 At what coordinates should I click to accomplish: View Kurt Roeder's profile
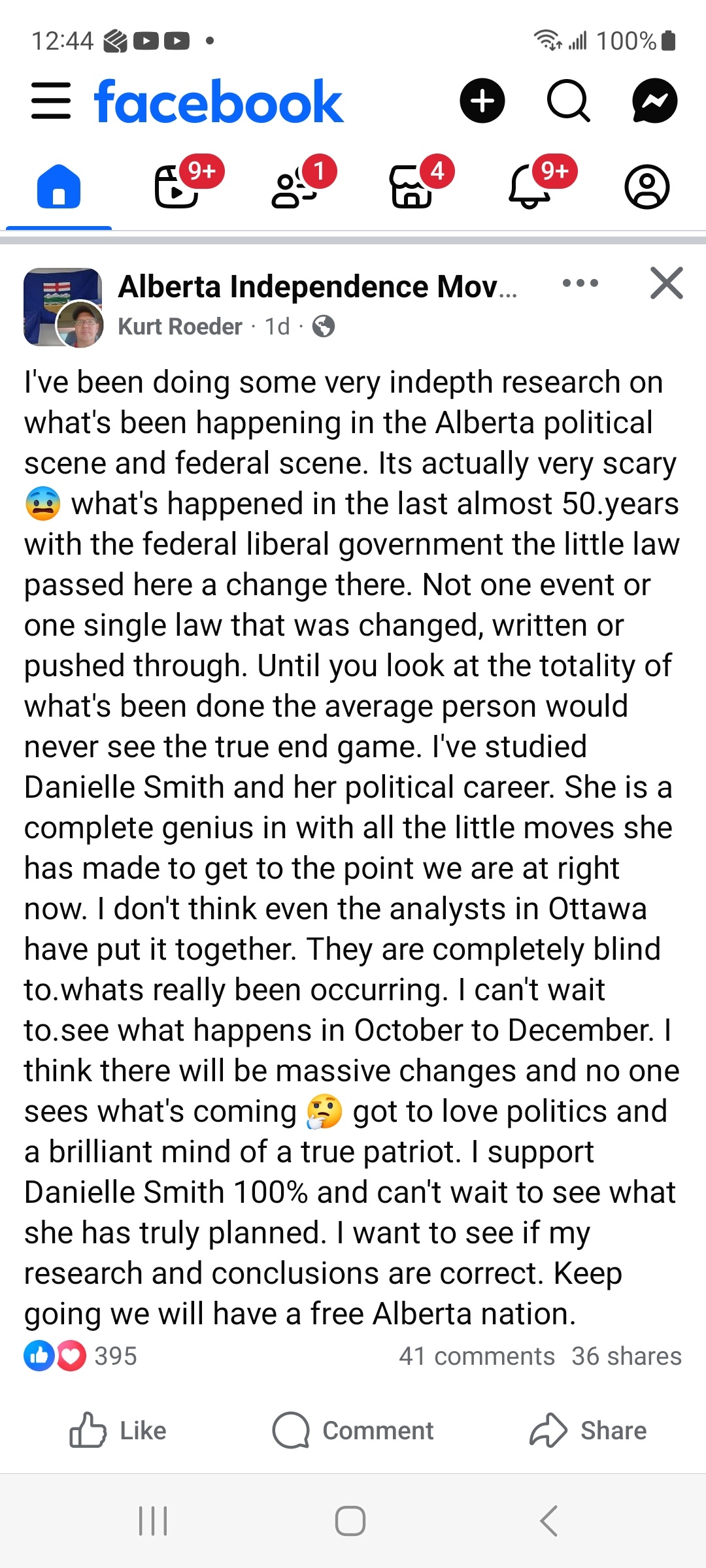[x=180, y=326]
